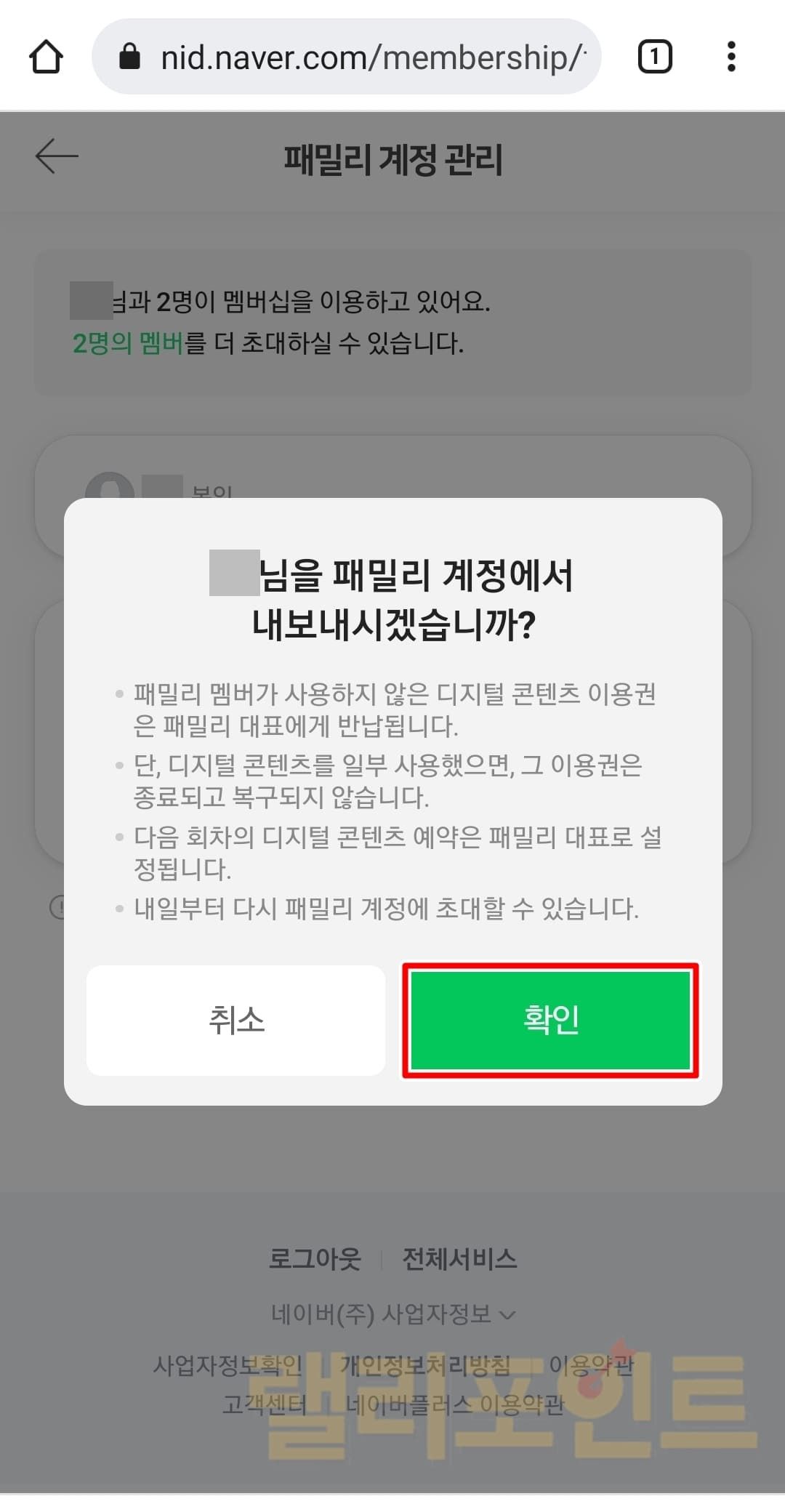Confirm removal with the 확인 button
The height and width of the screenshot is (1512, 785).
click(550, 1020)
